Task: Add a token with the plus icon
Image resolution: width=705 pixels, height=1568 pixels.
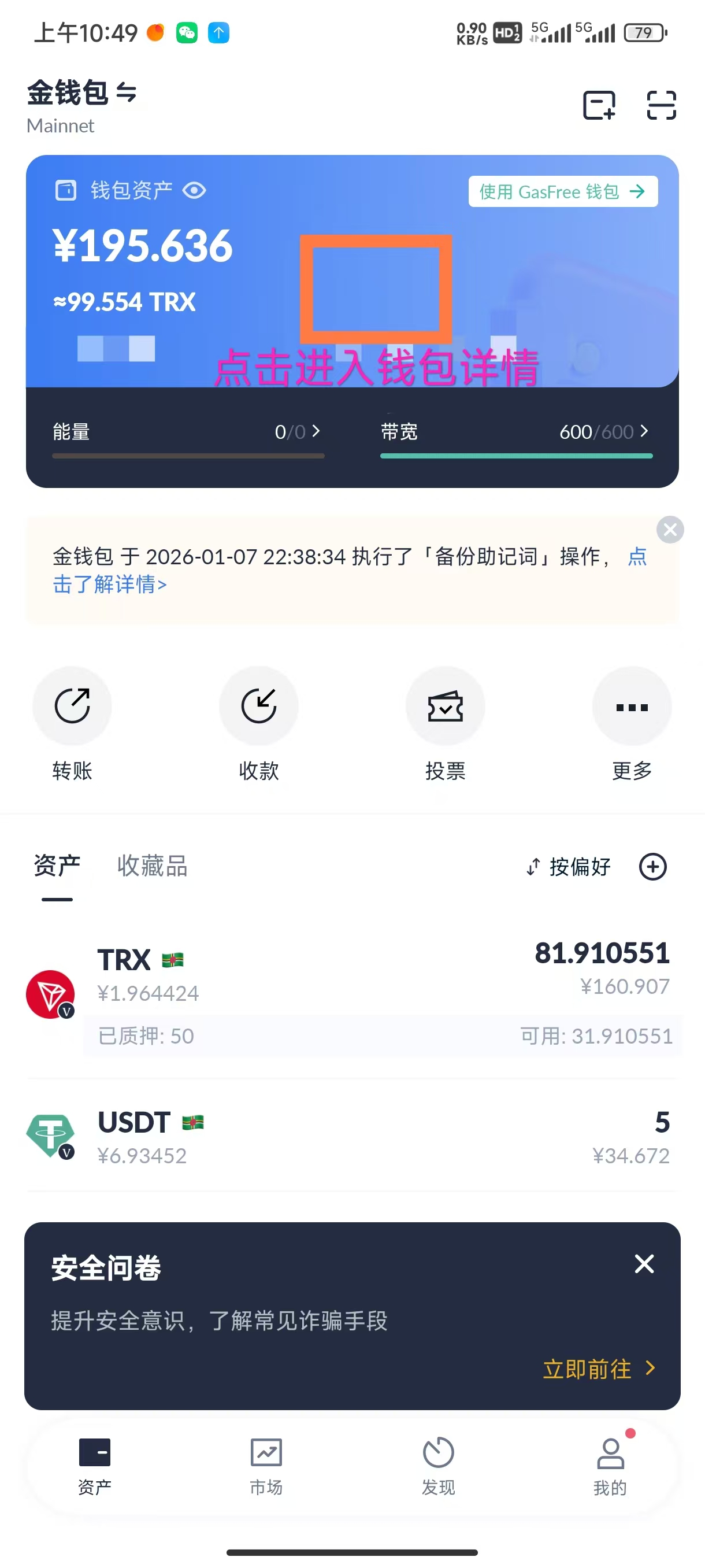Action: [x=652, y=866]
